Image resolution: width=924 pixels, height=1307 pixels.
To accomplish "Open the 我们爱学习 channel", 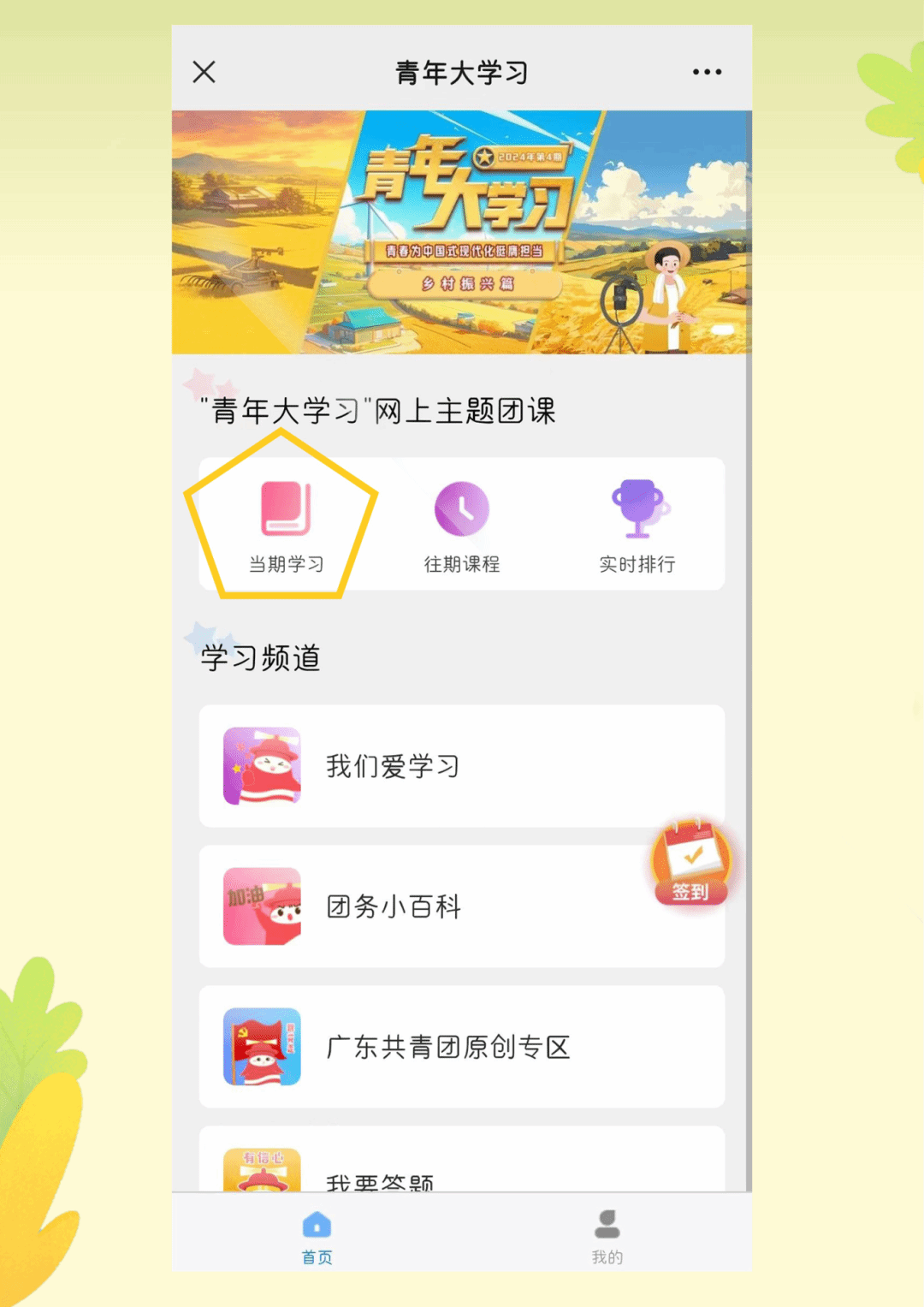I will [x=461, y=766].
